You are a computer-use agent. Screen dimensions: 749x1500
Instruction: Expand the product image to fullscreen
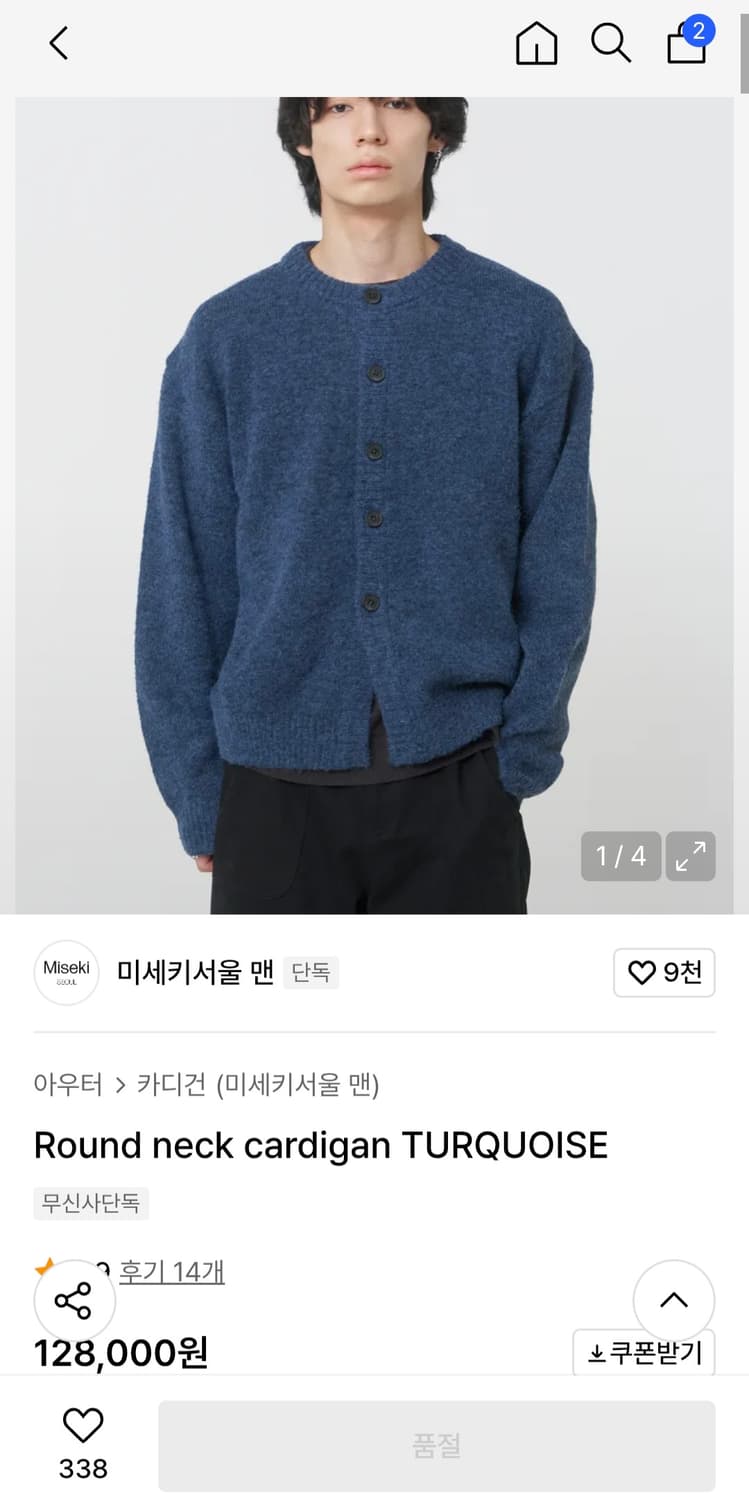pyautogui.click(x=692, y=856)
